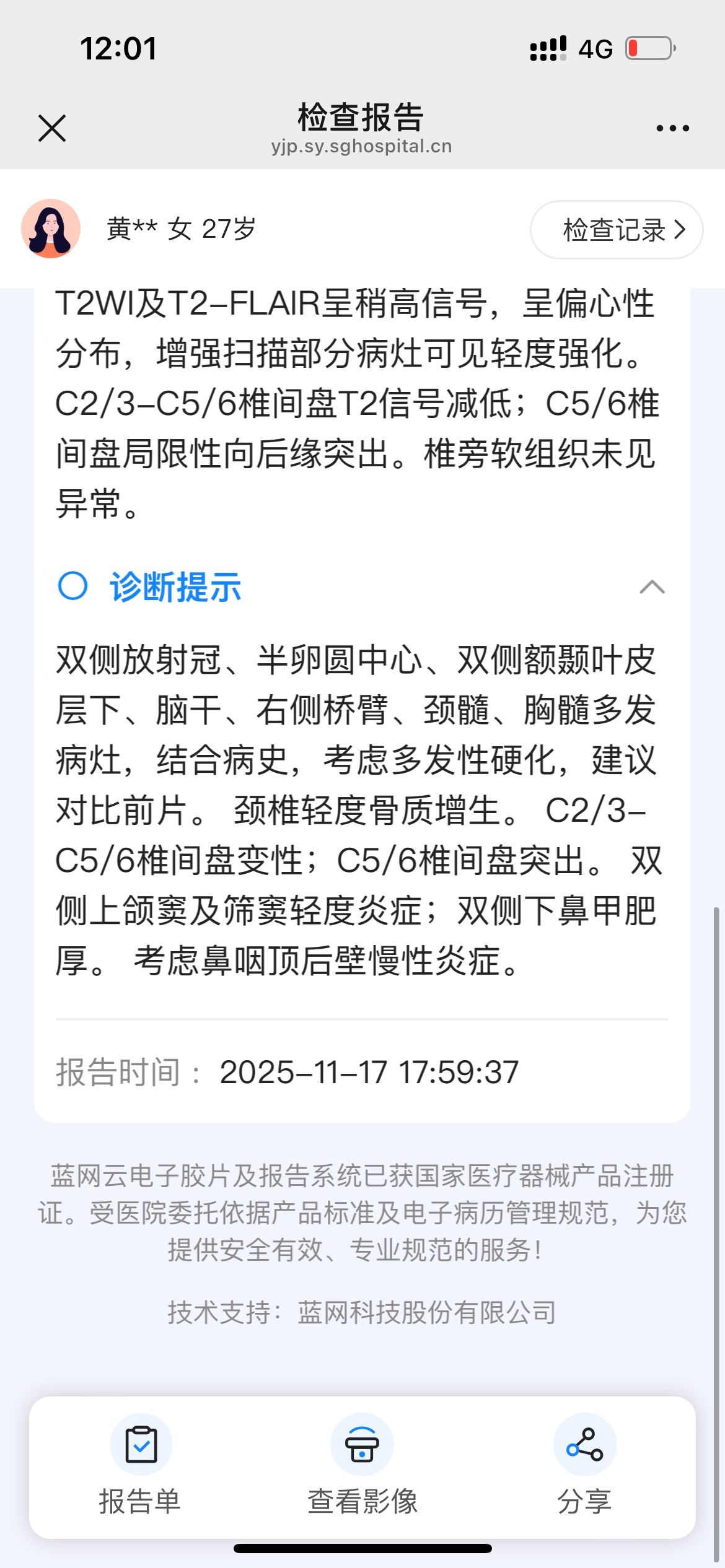Collapse the 诊断提示 section
Viewport: 725px width, 1568px height.
[652, 586]
